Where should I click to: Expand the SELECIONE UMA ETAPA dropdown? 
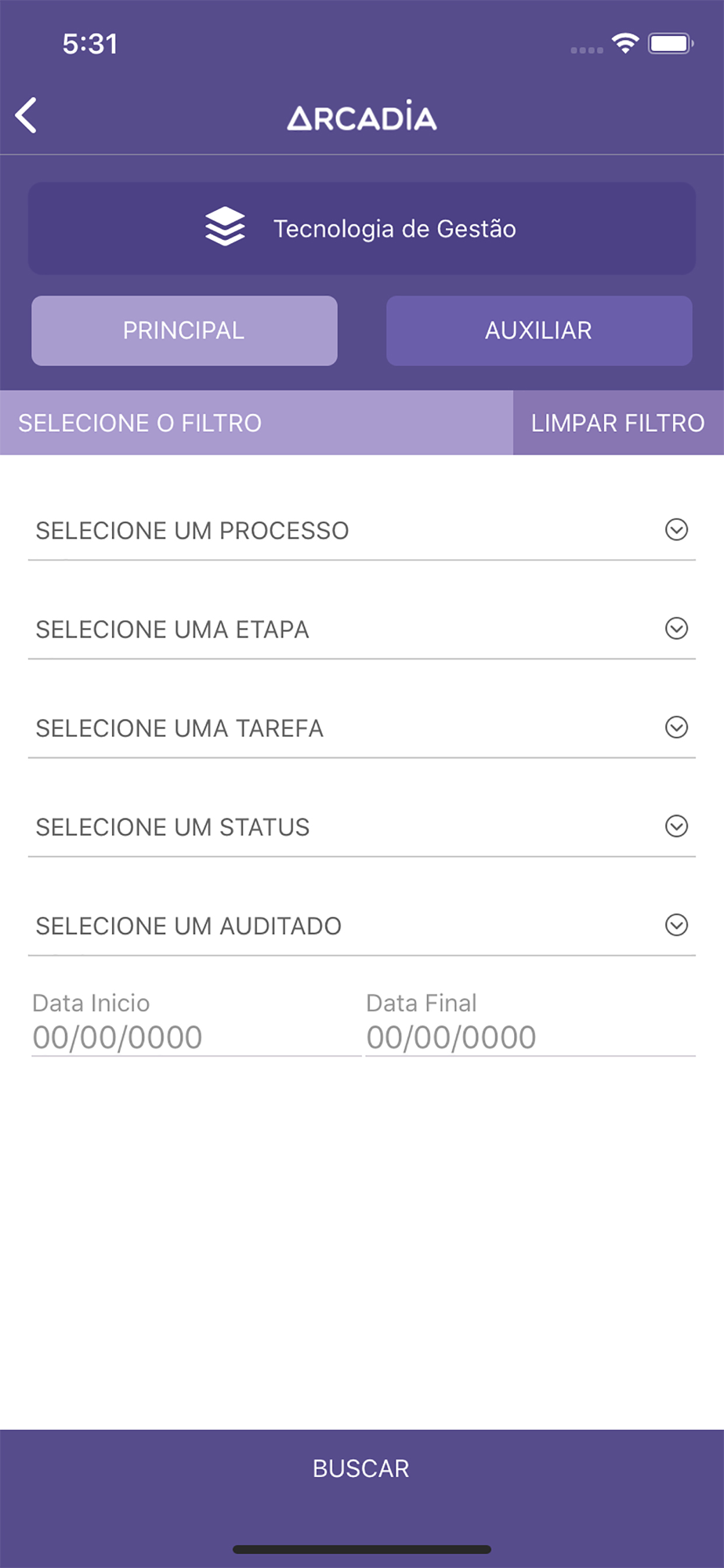[362, 629]
